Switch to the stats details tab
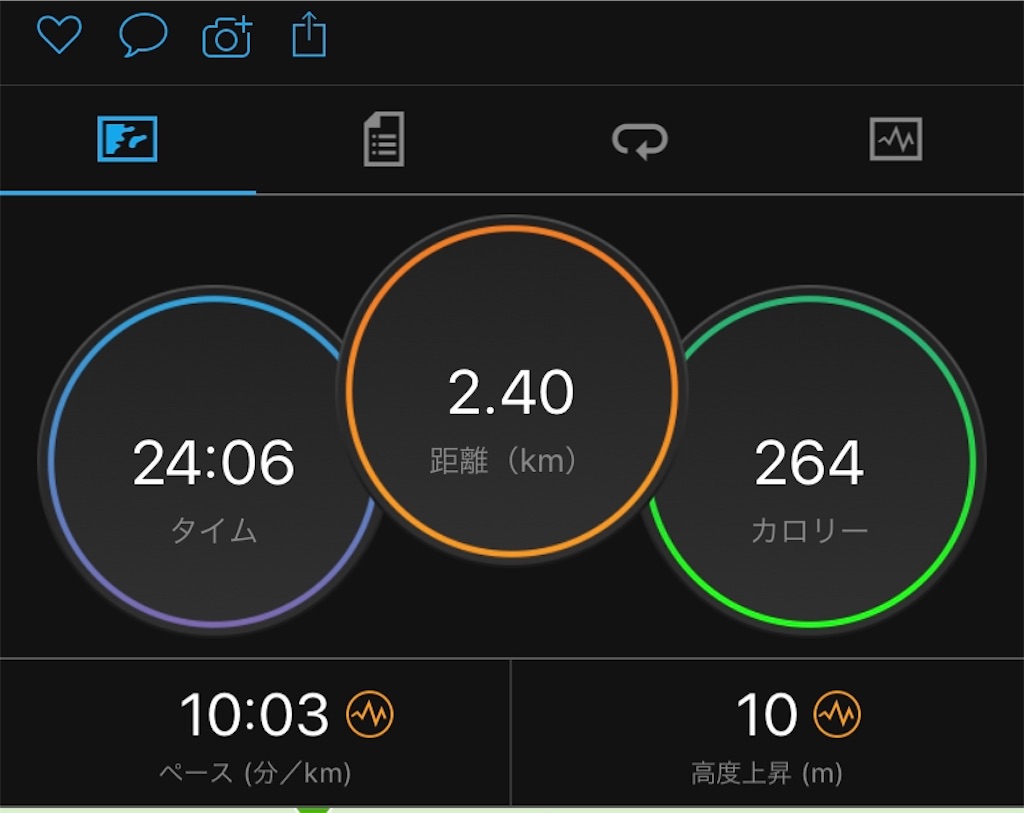The width and height of the screenshot is (1024, 813). 383,139
